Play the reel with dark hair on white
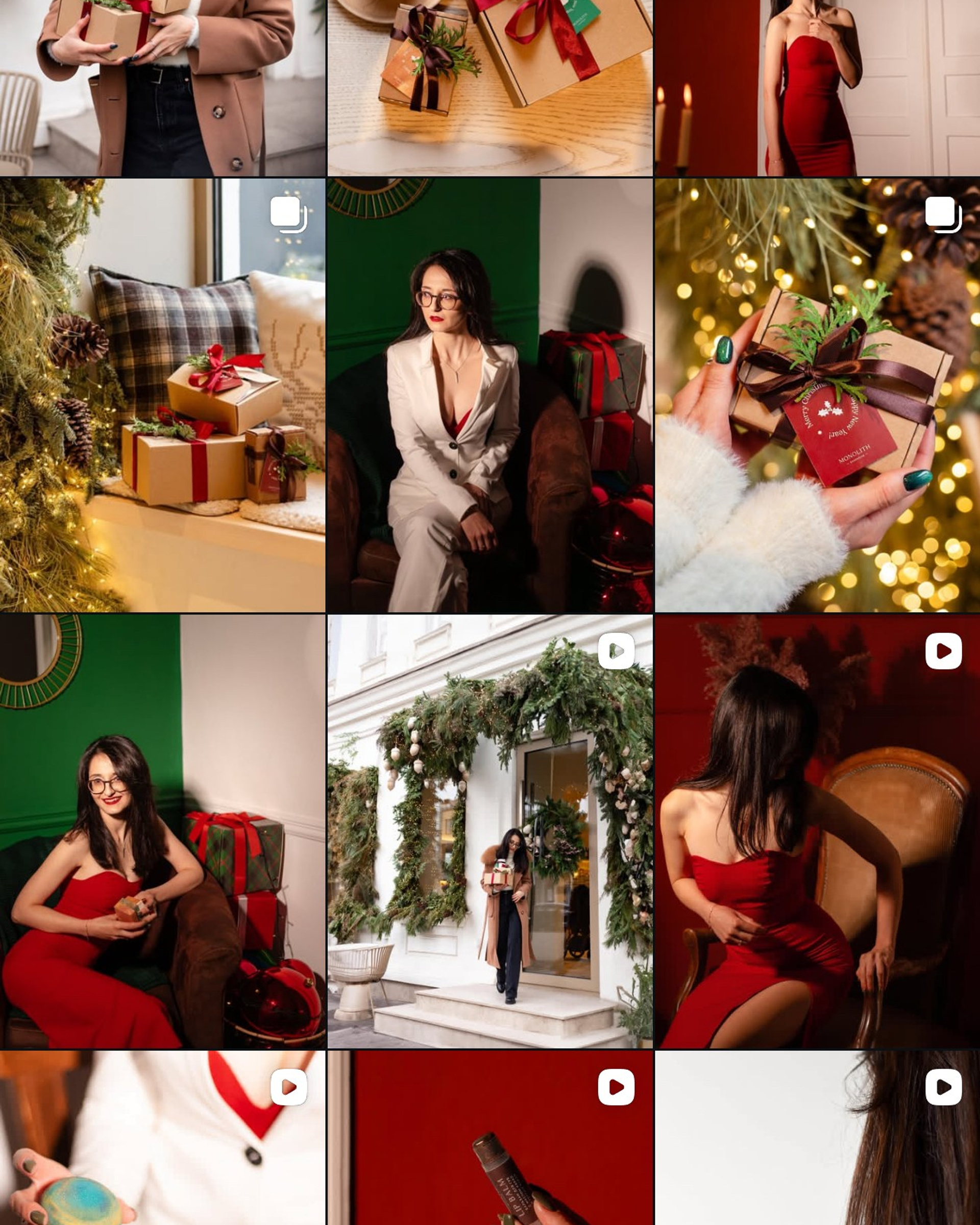980x1225 pixels. (817, 1139)
